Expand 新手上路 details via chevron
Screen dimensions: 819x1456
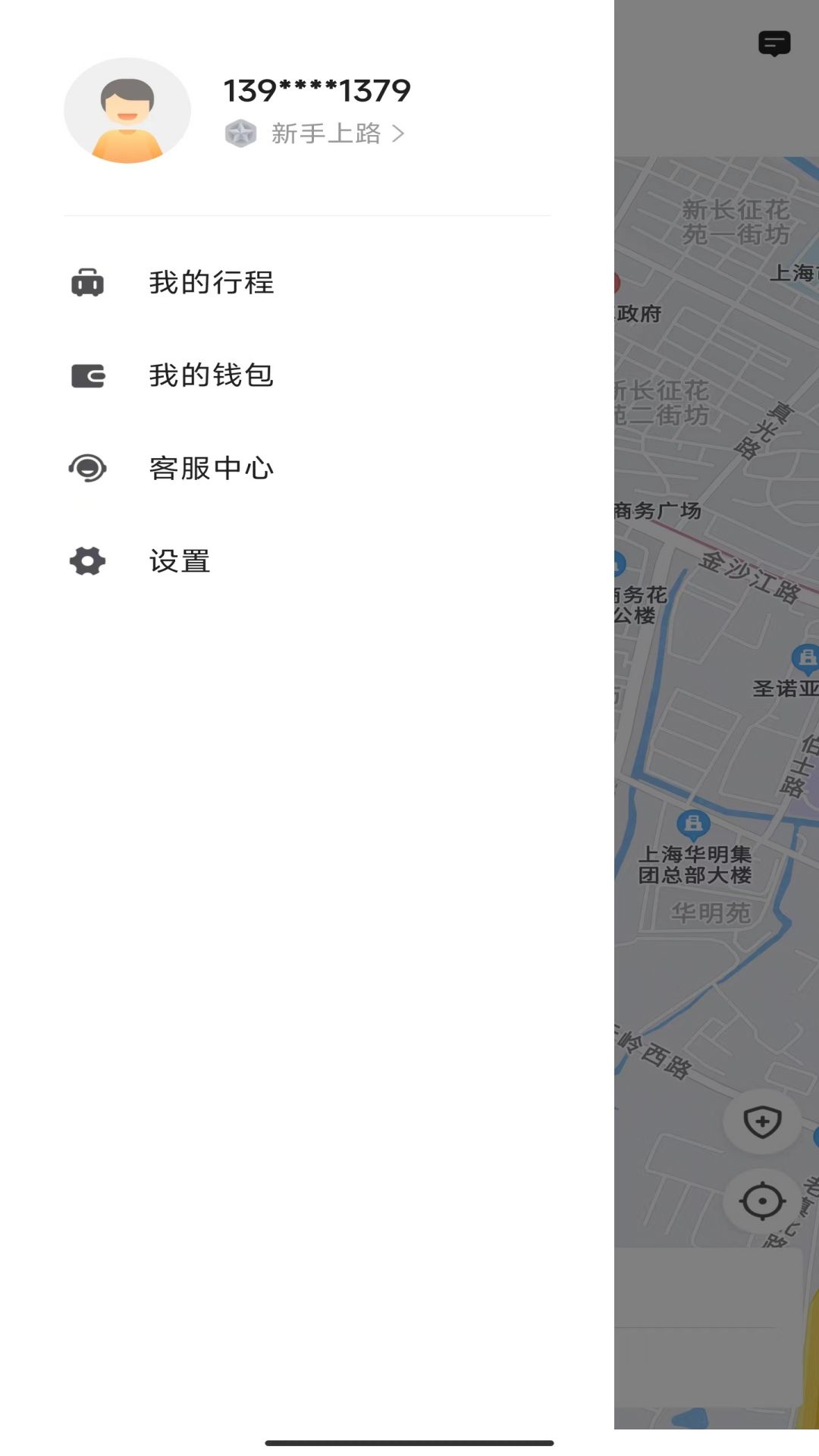pos(397,133)
